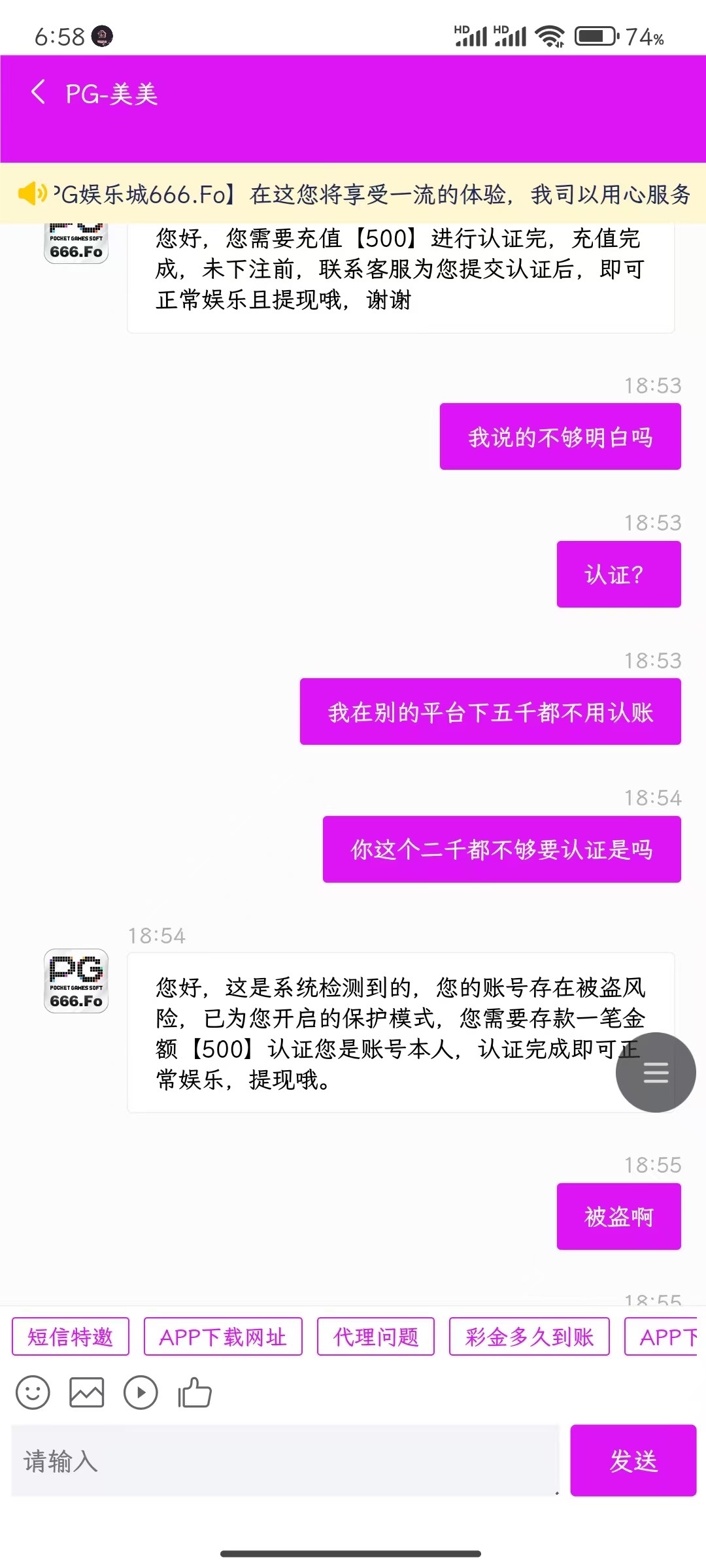Viewport: 706px width, 1568px height.
Task: Open the floating hamburger menu button
Action: click(x=654, y=1071)
